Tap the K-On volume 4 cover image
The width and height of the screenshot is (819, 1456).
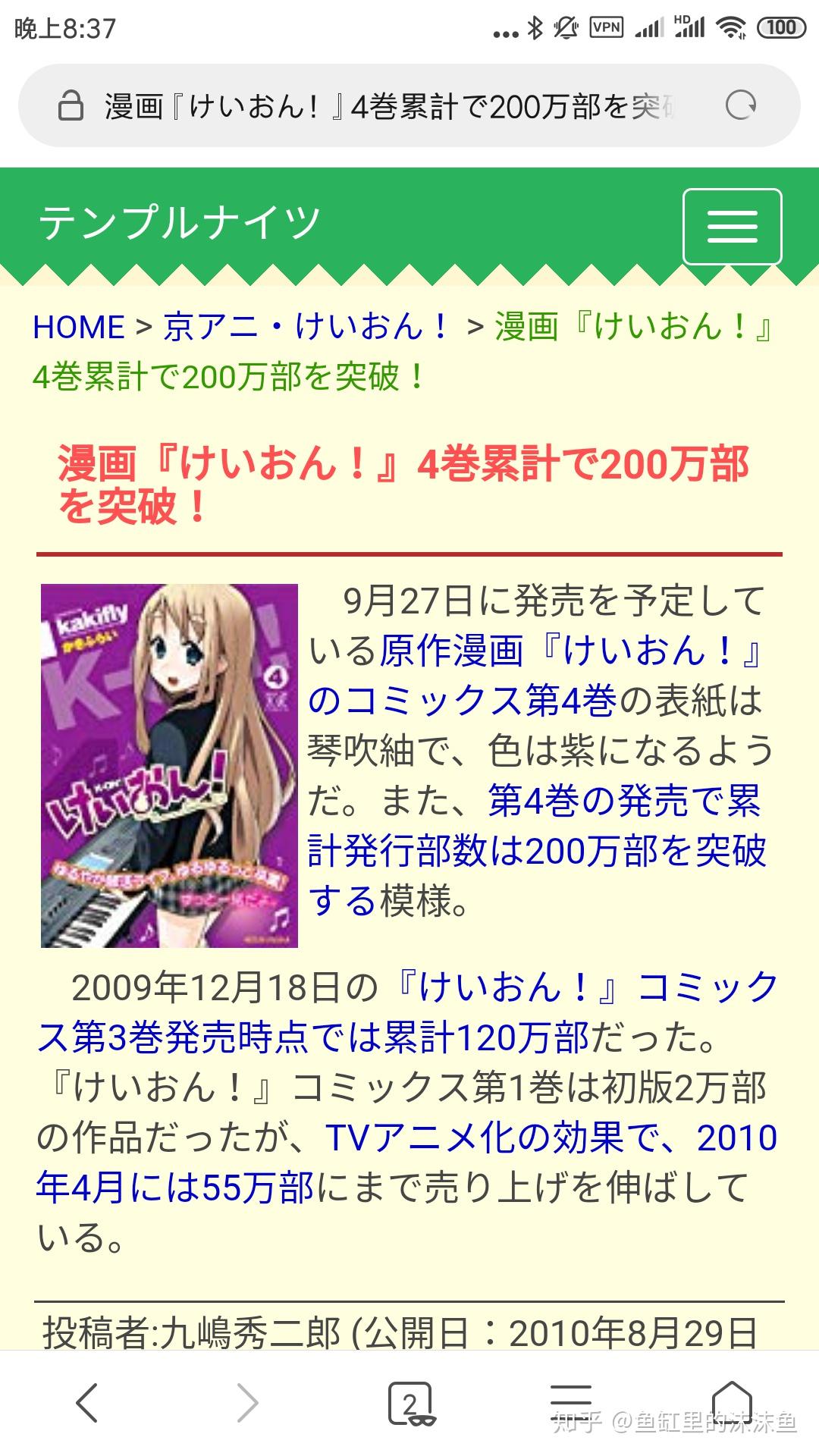pos(169,765)
